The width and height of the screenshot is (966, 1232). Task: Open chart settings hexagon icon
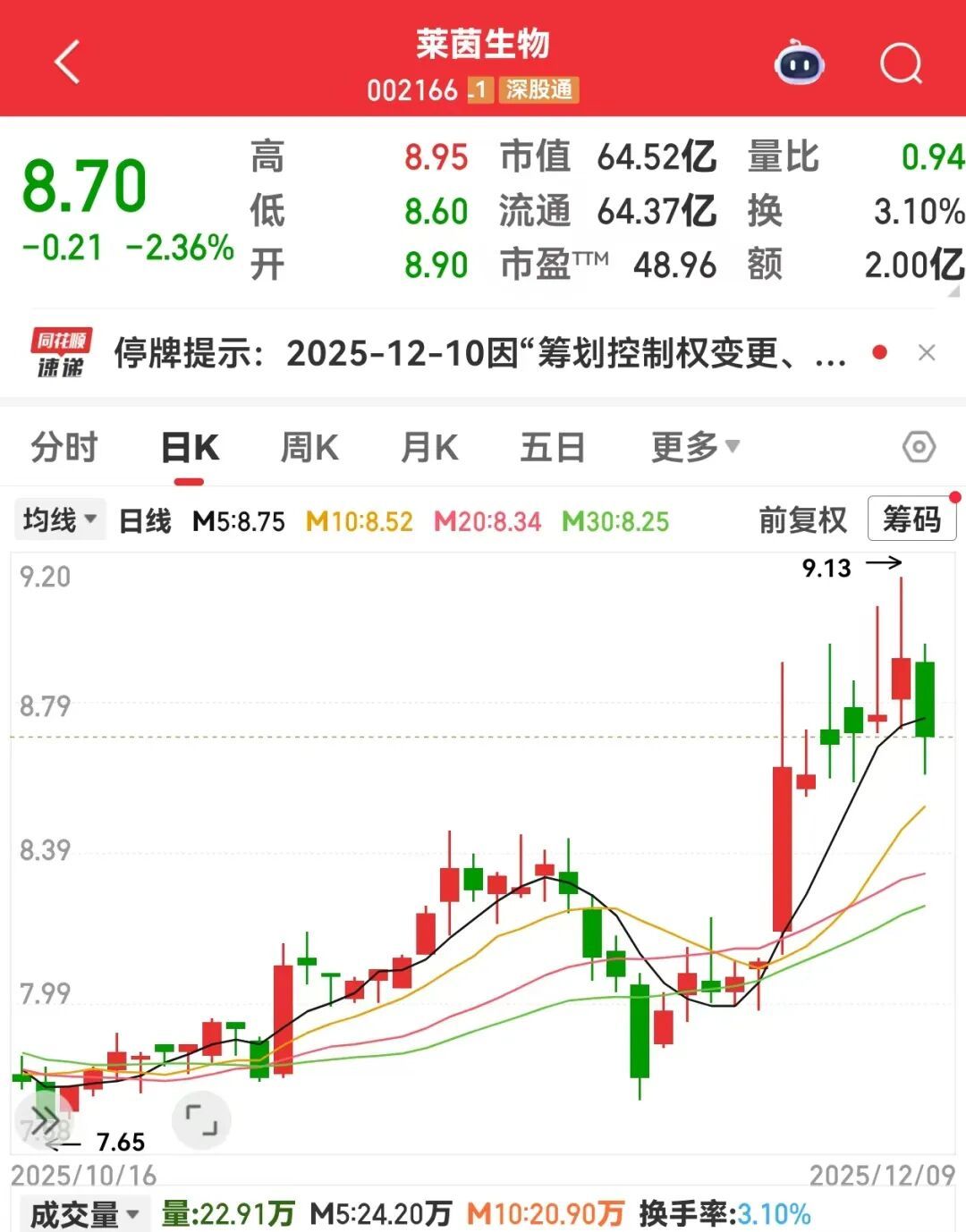point(919,446)
